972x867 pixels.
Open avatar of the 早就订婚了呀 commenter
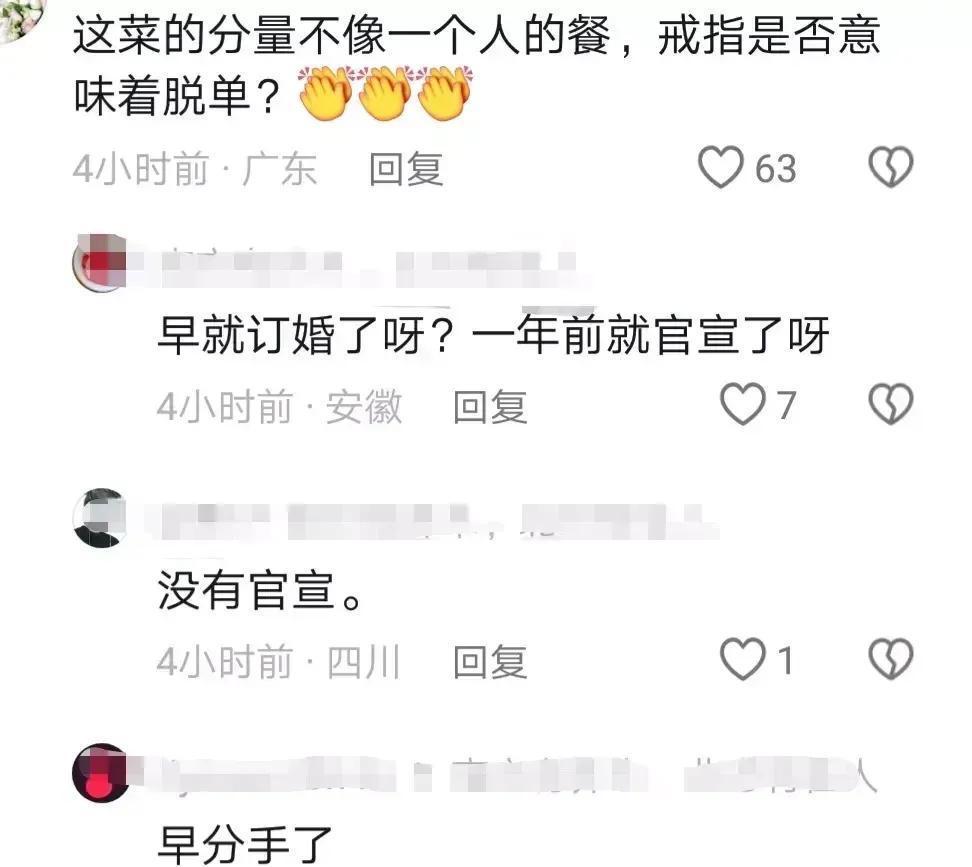[x=100, y=264]
